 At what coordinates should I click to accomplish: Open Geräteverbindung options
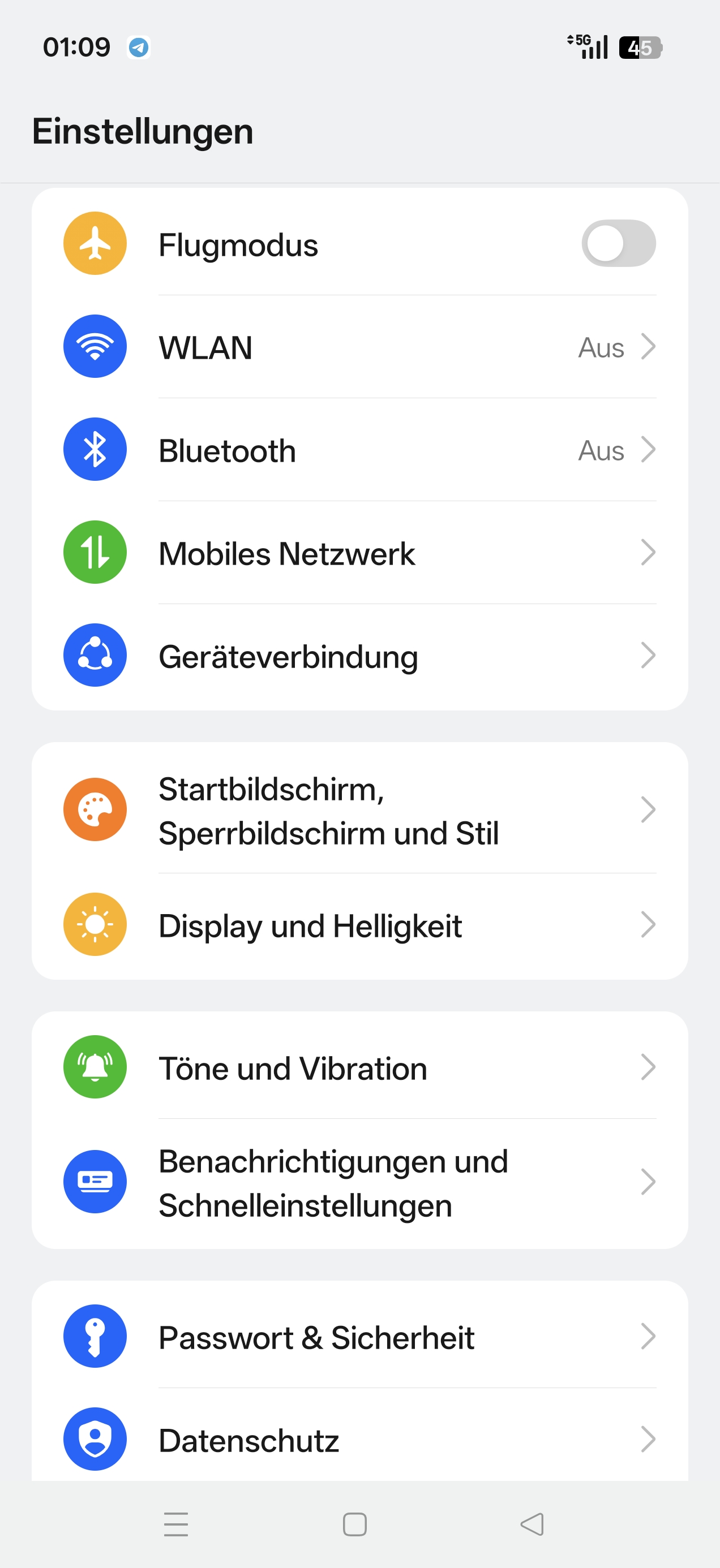(359, 656)
